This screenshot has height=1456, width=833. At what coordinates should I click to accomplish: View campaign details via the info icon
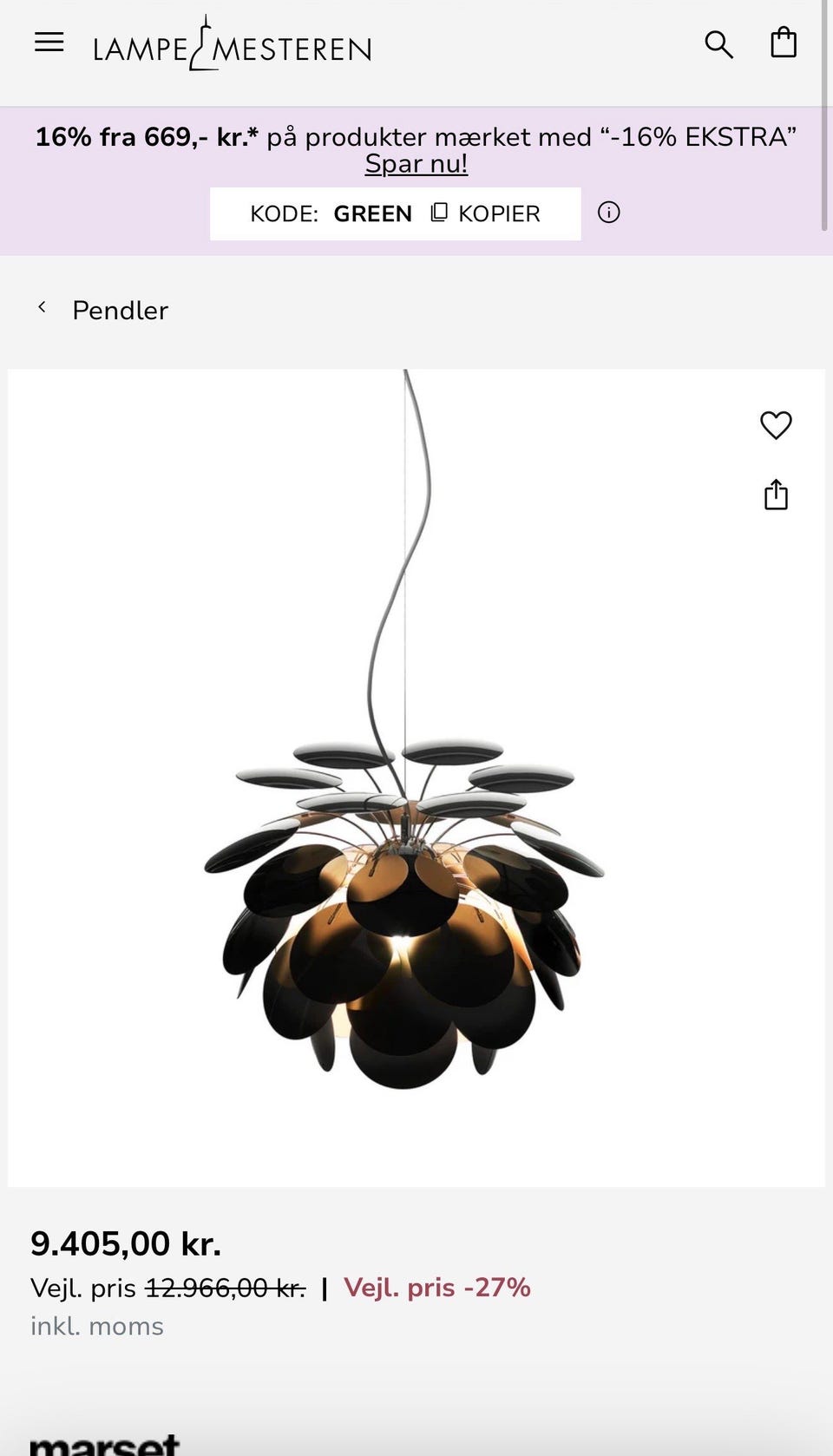pos(610,213)
